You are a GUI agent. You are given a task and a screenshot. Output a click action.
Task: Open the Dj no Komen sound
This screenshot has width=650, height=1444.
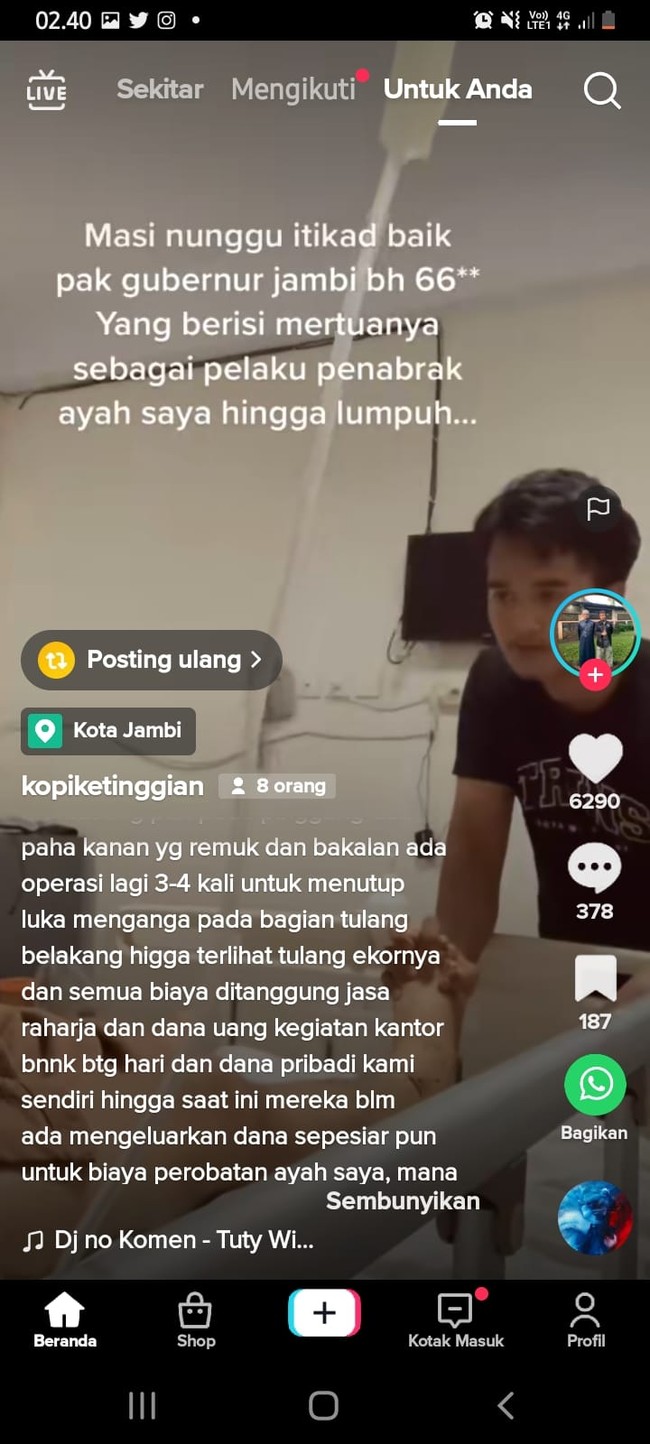click(x=170, y=1241)
